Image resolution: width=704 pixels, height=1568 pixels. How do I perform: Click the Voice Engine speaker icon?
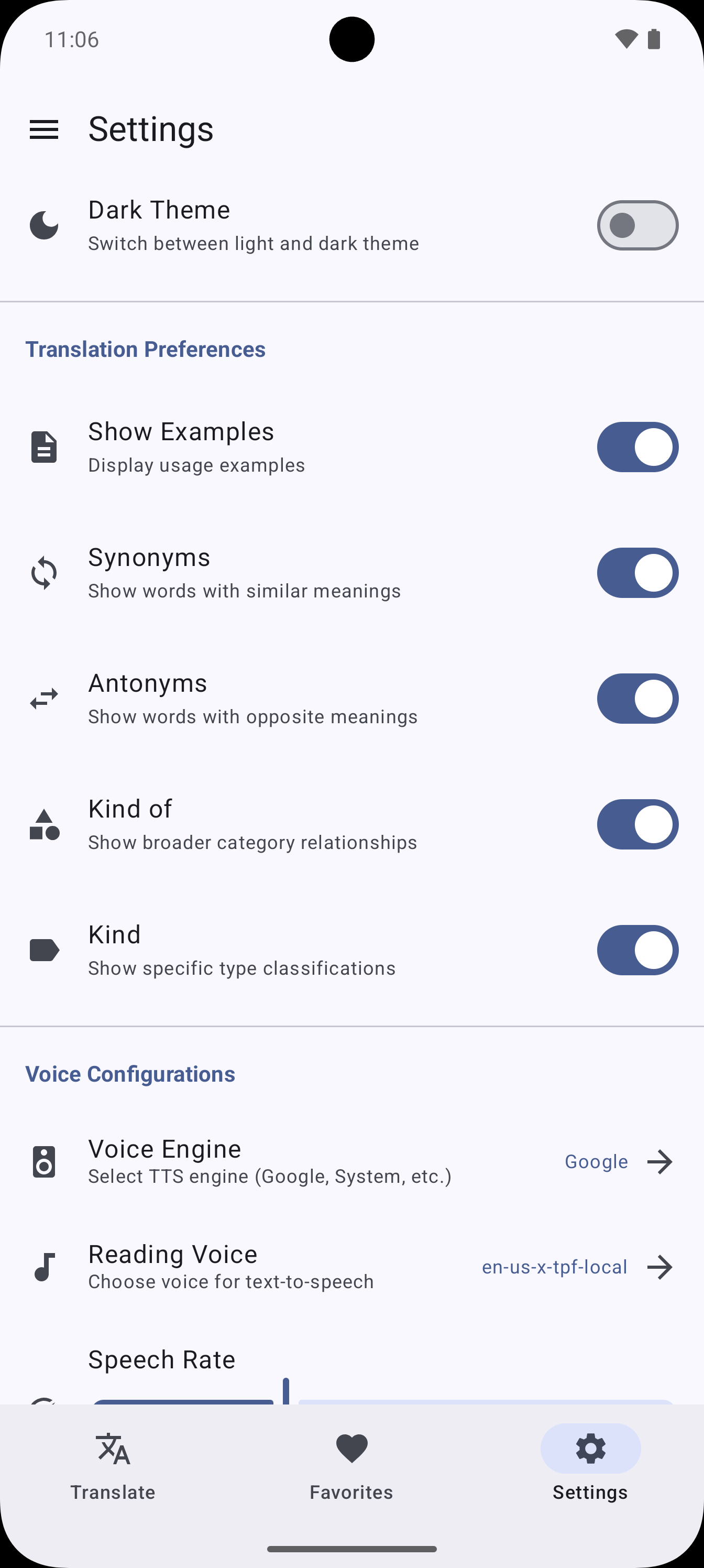coord(43,1161)
